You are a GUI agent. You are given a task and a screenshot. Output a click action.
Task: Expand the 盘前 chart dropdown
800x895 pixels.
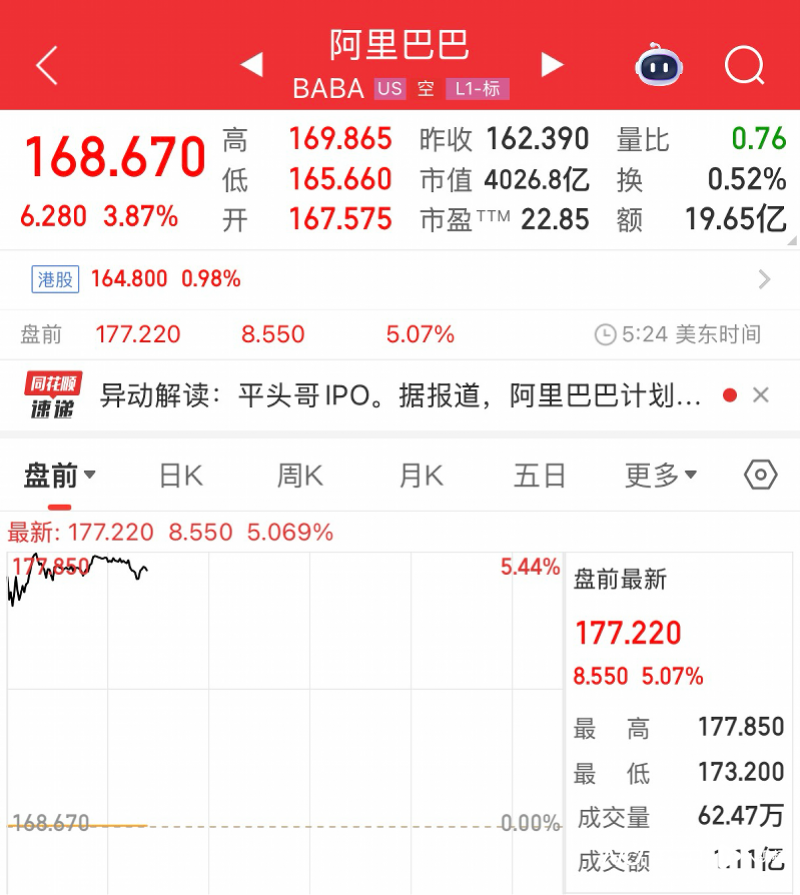59,475
